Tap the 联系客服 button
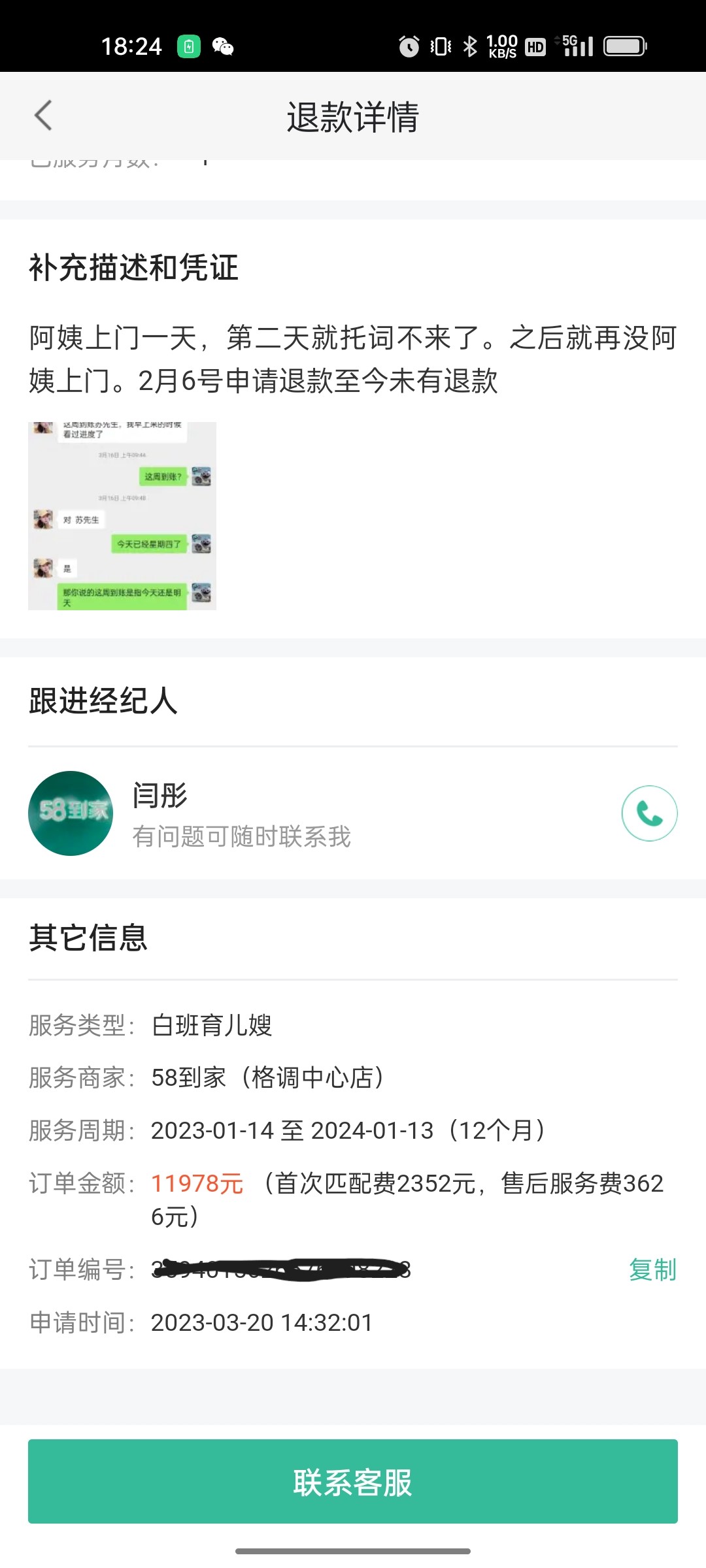 click(353, 1481)
